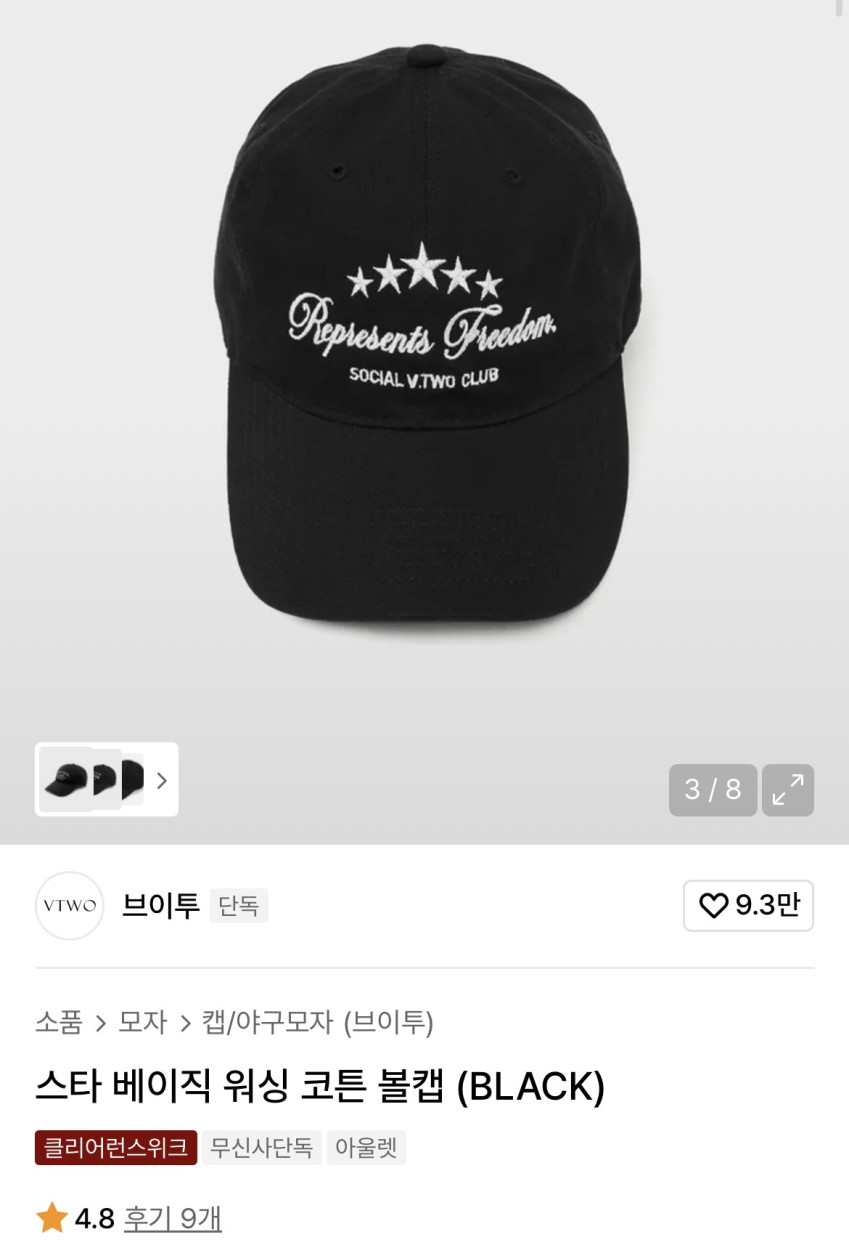Expand the product image to fullscreen

(787, 790)
